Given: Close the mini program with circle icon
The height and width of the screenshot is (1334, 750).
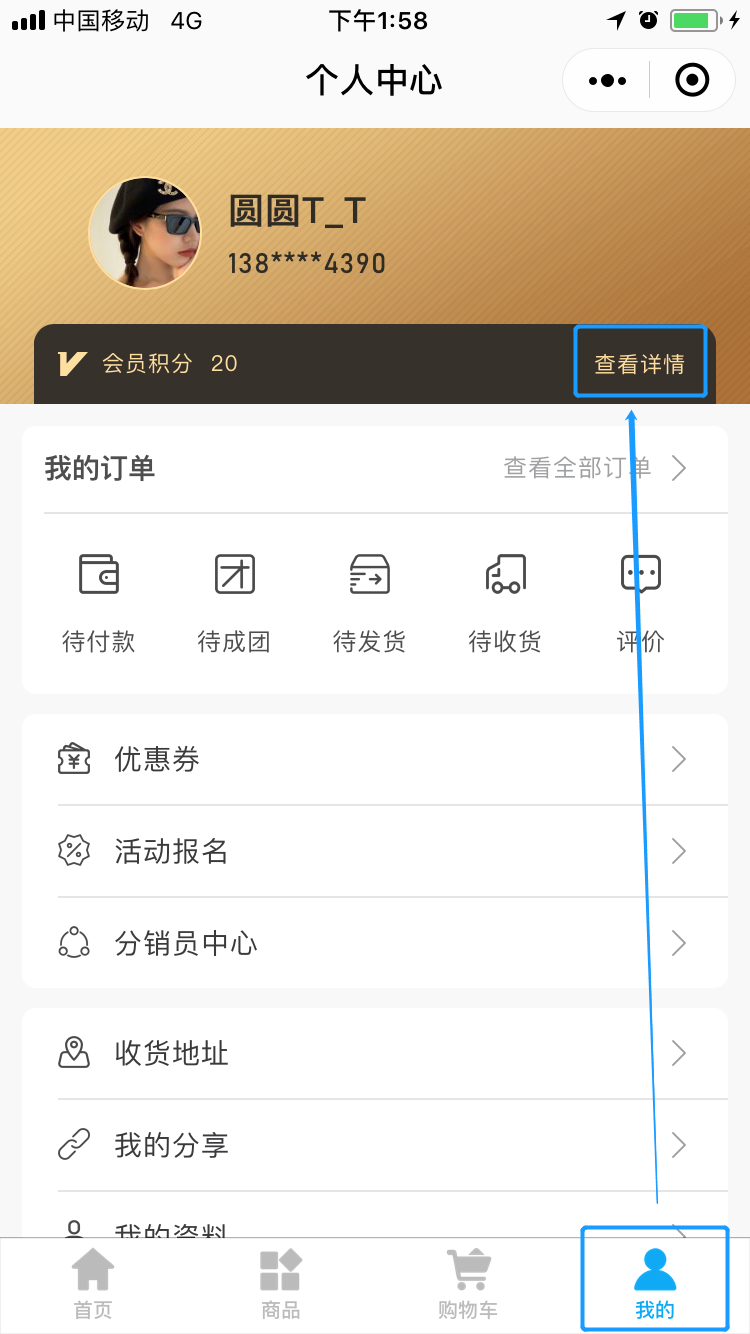Looking at the screenshot, I should pos(692,80).
